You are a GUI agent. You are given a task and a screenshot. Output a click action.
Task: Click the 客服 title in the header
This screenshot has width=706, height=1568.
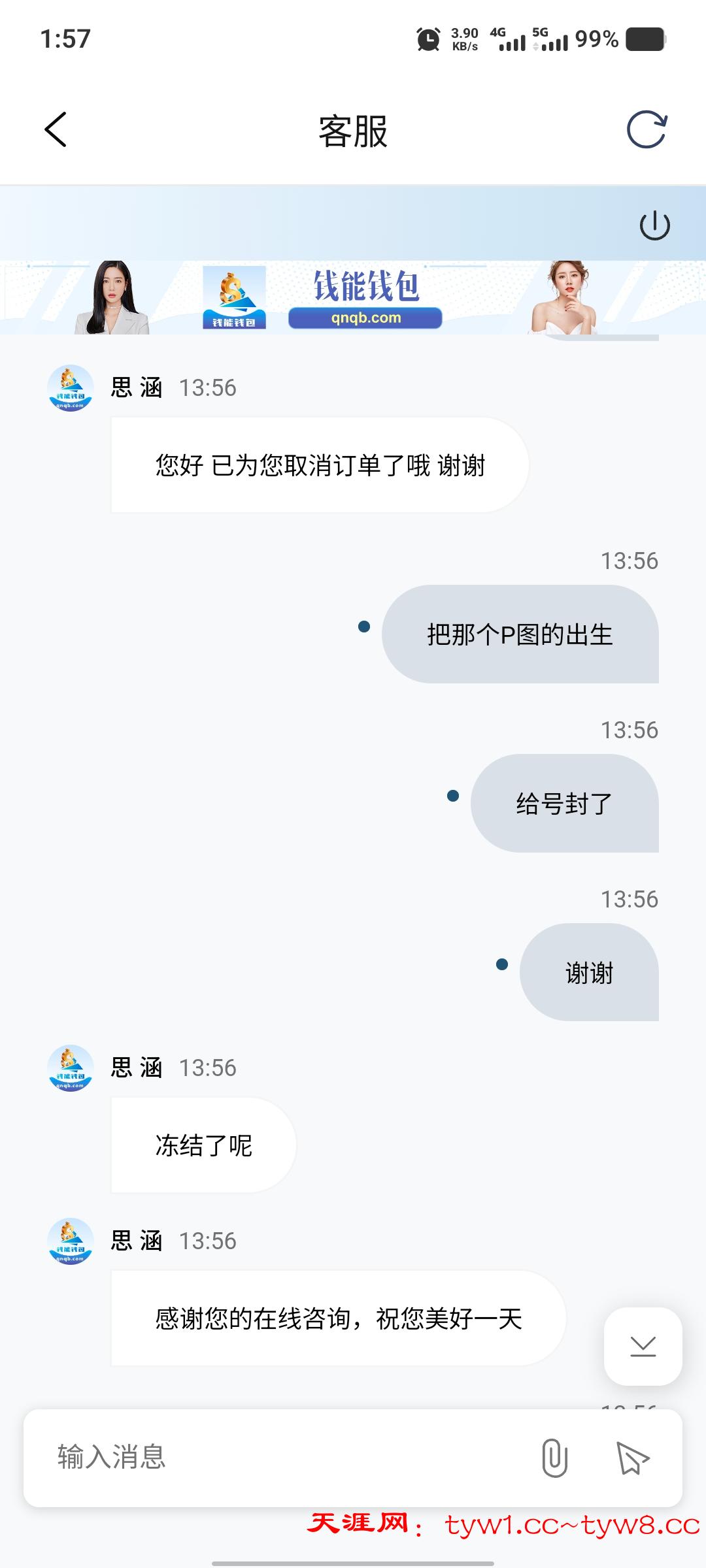(352, 129)
